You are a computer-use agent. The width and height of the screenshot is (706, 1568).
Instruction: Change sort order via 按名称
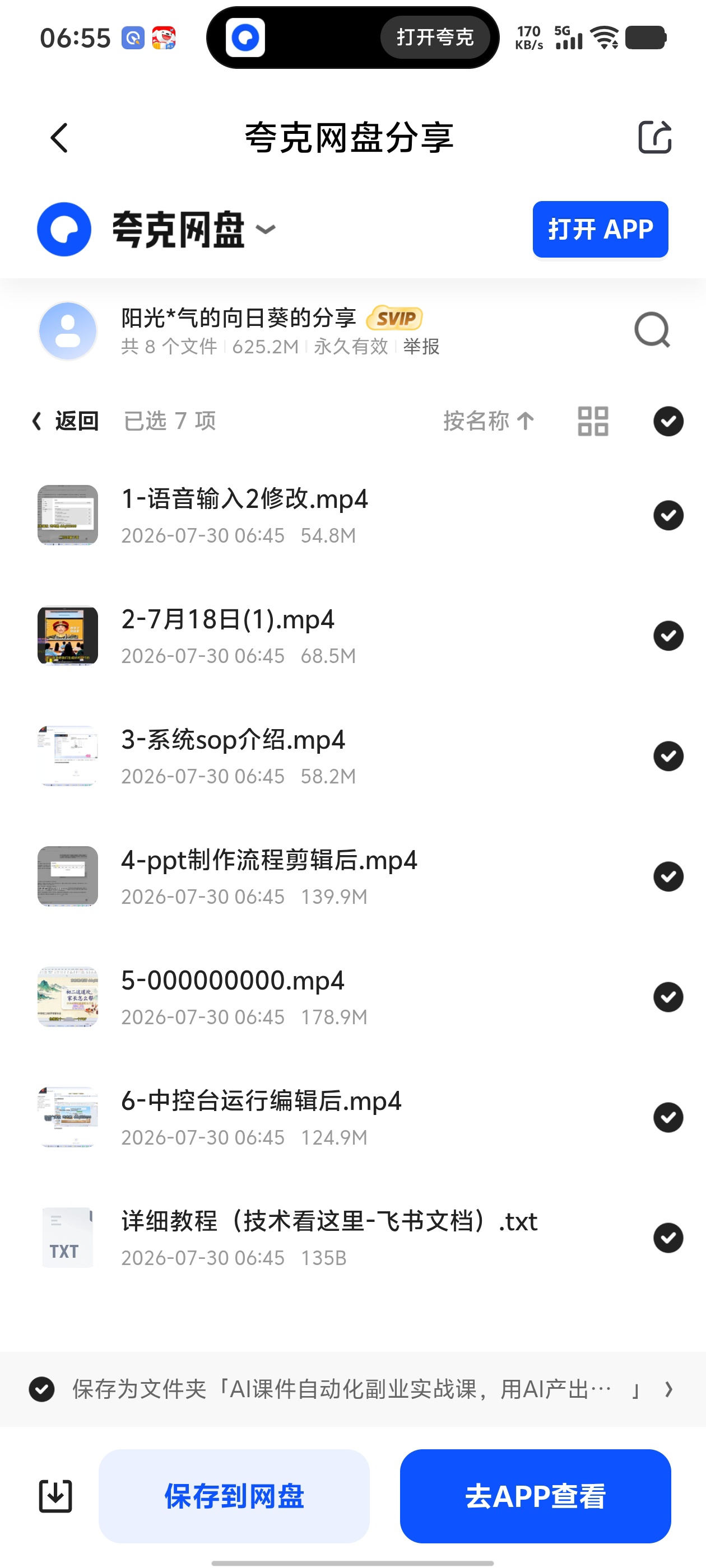click(x=488, y=421)
